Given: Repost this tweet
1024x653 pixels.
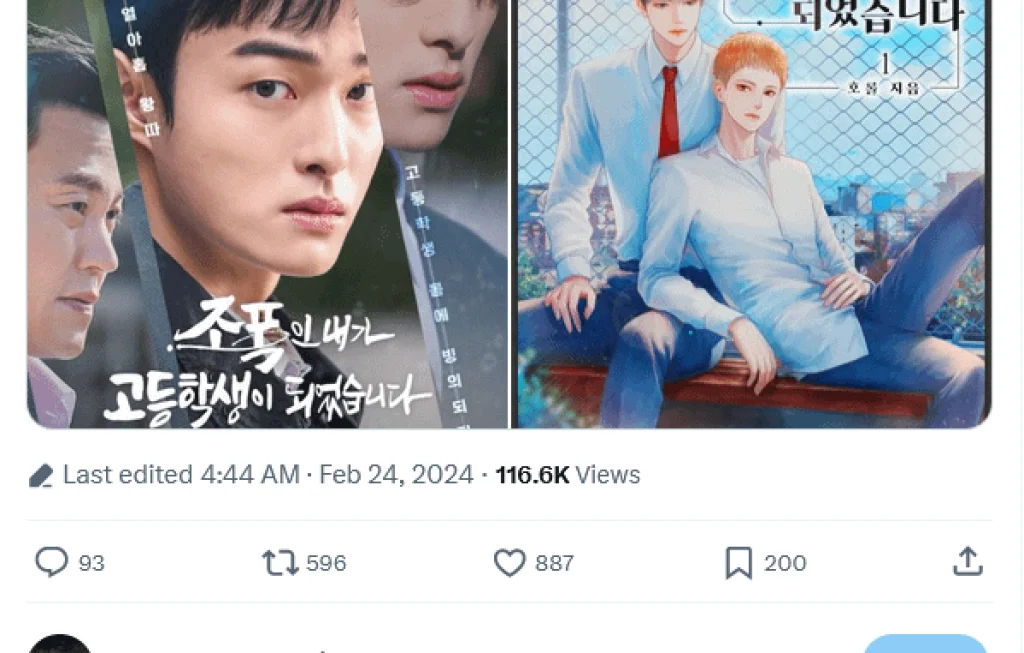Looking at the screenshot, I should click(281, 563).
